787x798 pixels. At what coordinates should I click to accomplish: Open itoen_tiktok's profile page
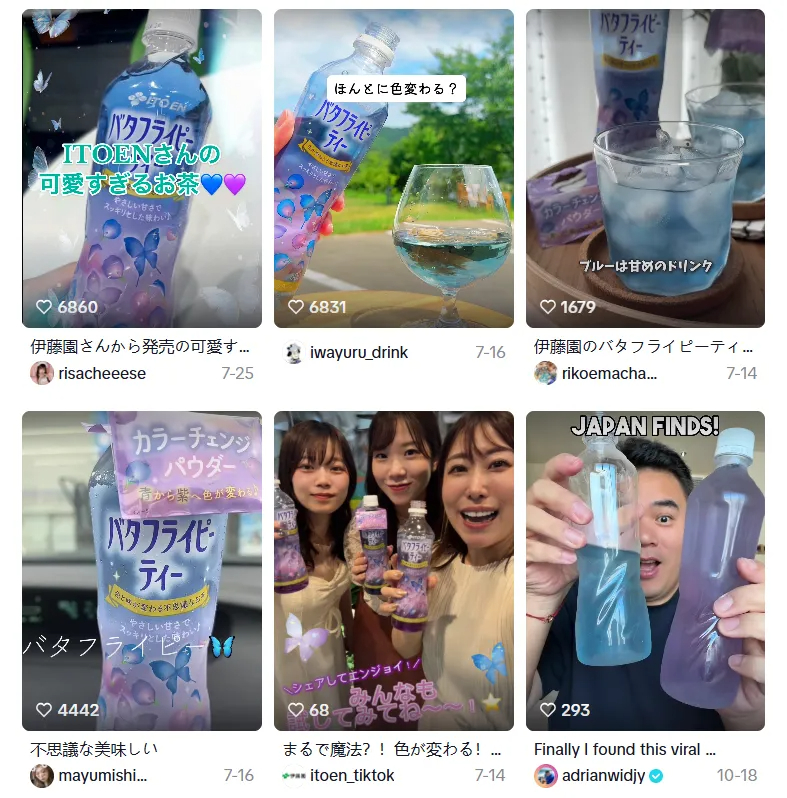point(352,776)
